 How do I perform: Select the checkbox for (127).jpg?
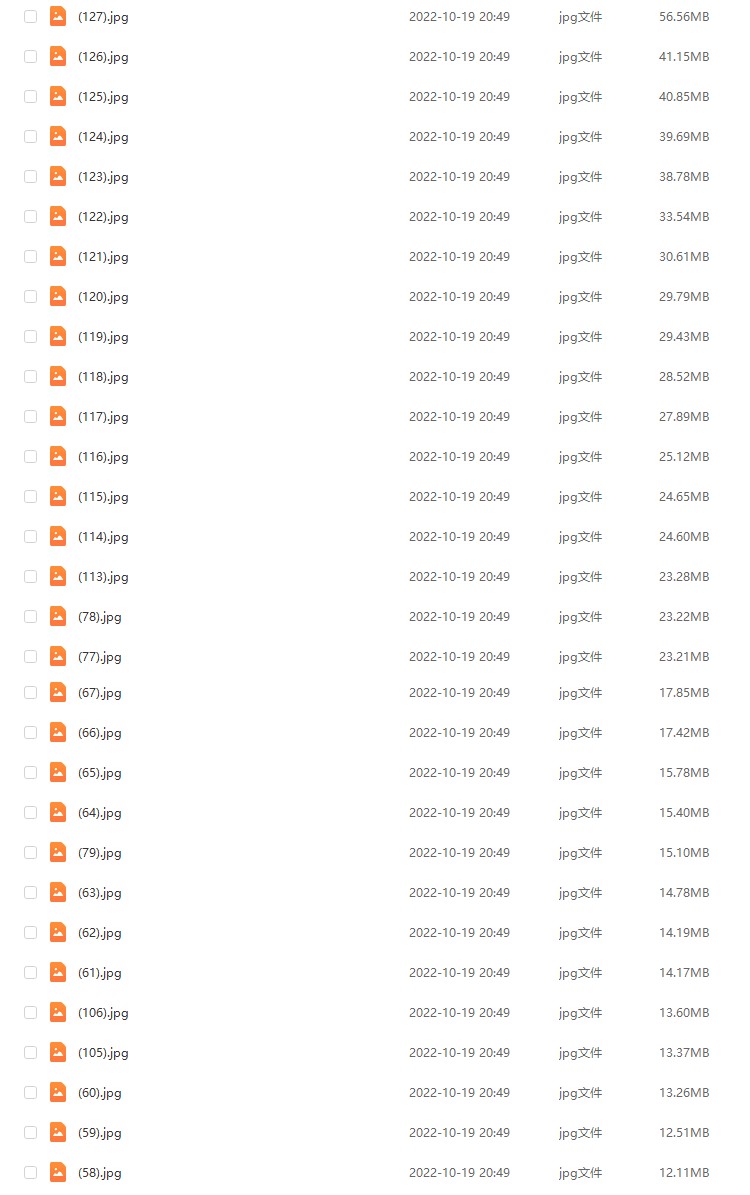pyautogui.click(x=30, y=17)
